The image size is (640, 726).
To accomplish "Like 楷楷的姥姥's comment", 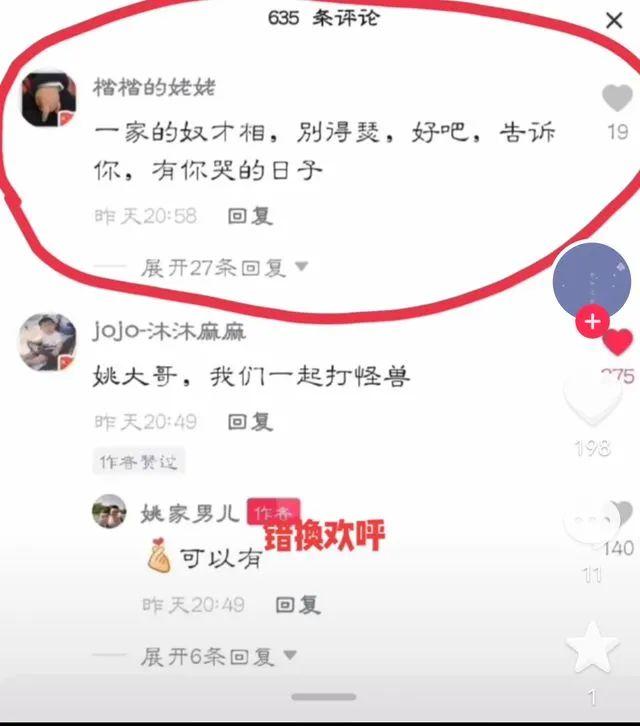I will (x=617, y=98).
